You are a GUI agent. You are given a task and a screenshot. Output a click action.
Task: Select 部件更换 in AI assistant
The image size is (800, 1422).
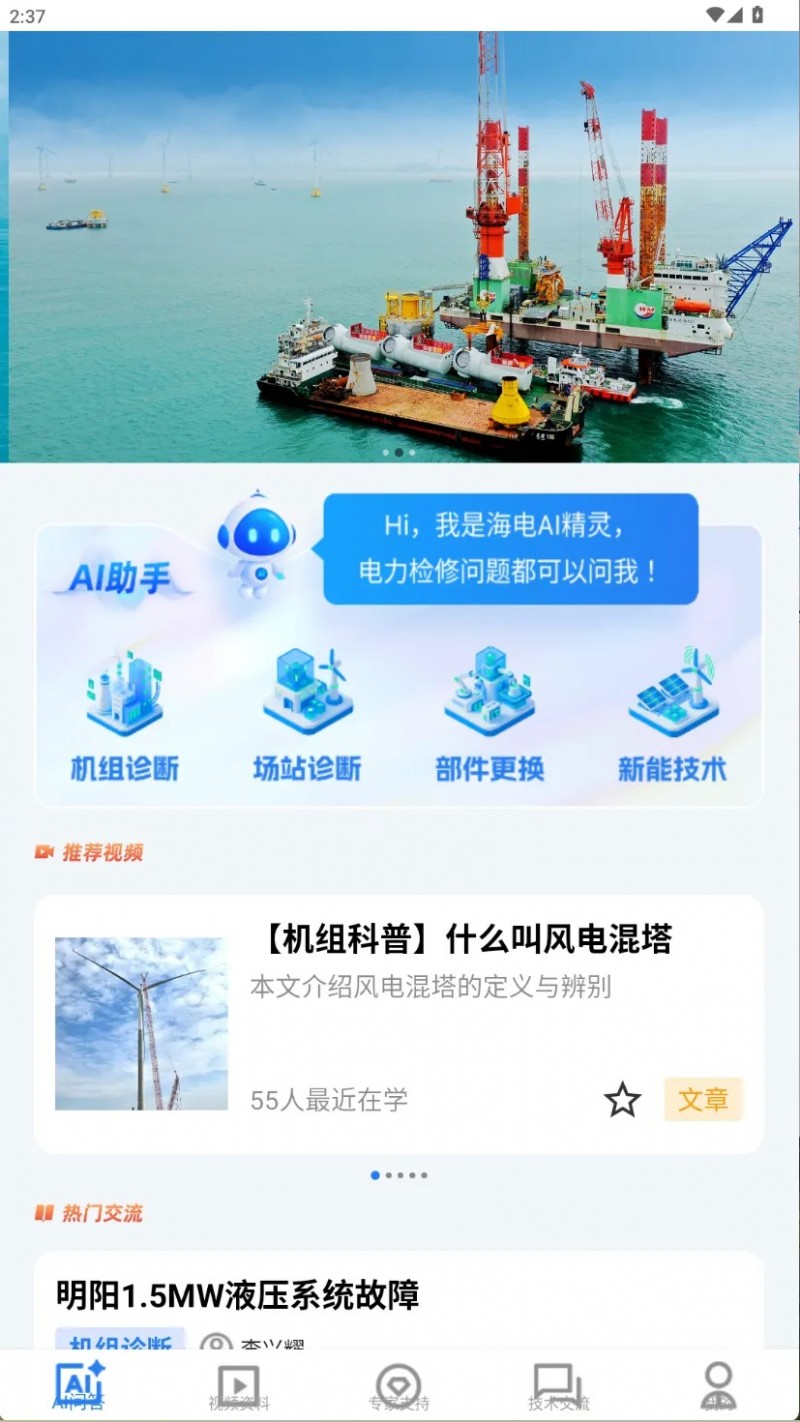click(x=489, y=715)
